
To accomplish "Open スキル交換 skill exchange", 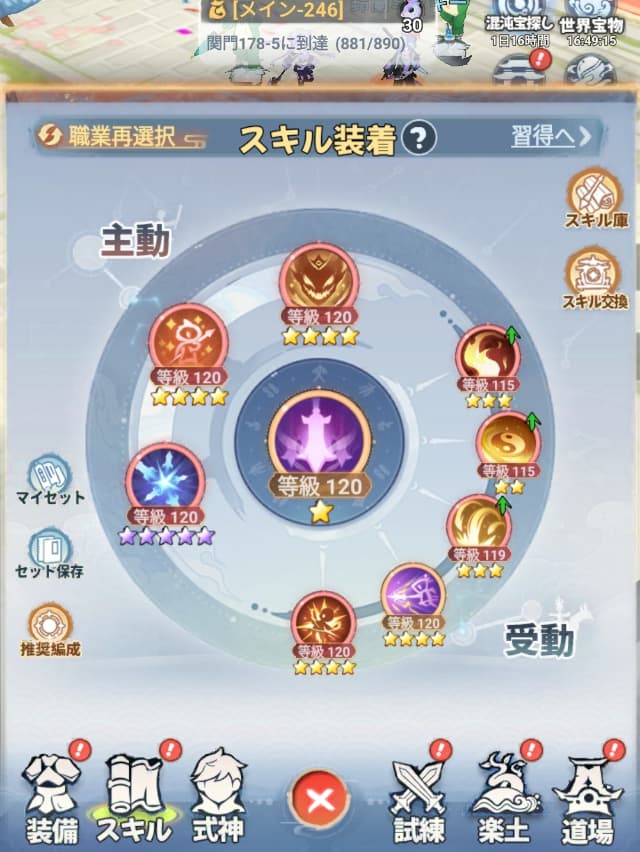I will click(595, 278).
